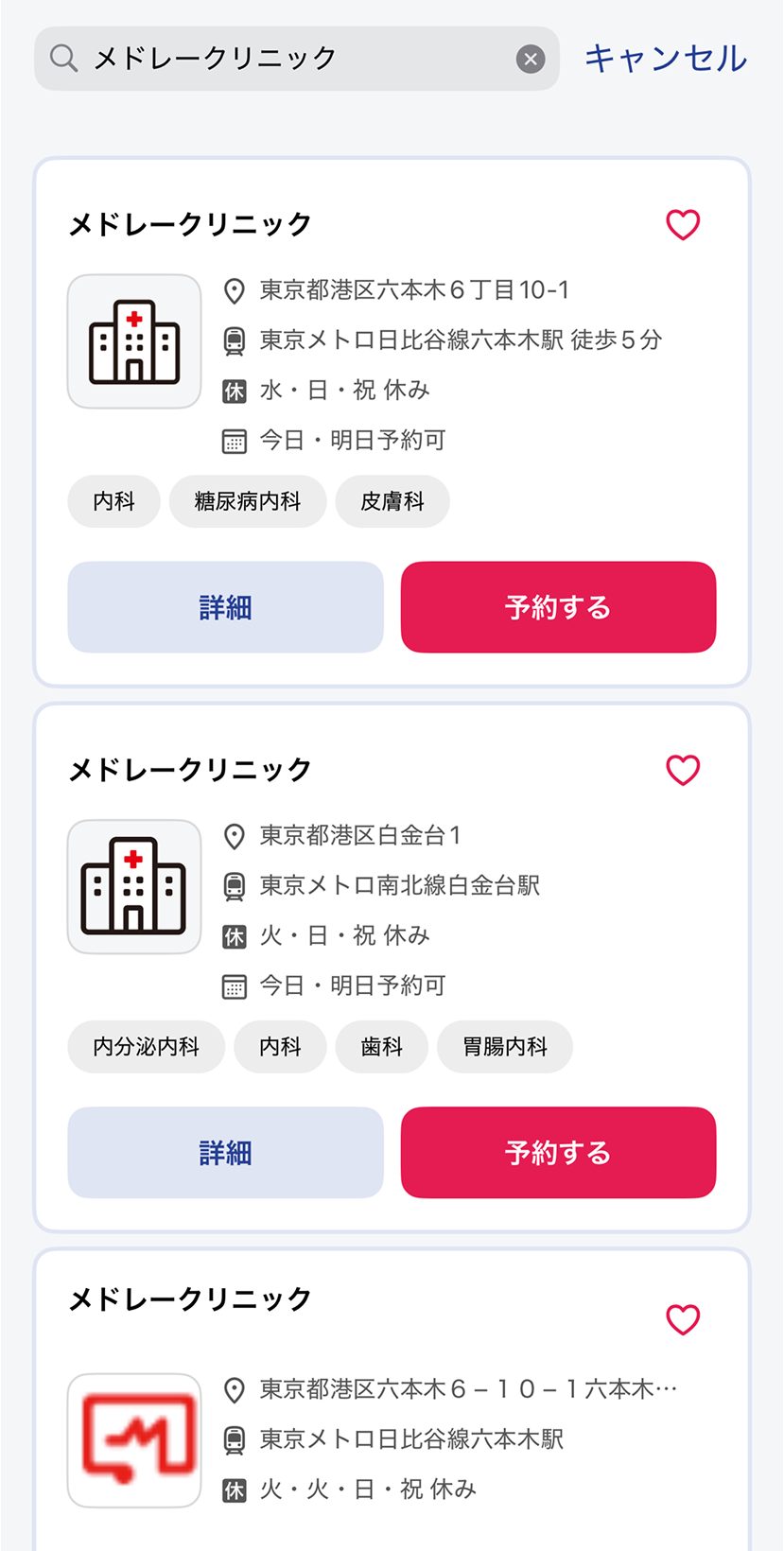Favorite the Roppongi 6-chome 10-1 clinic with the heart
Screen dimensions: 784x1551
point(683,225)
